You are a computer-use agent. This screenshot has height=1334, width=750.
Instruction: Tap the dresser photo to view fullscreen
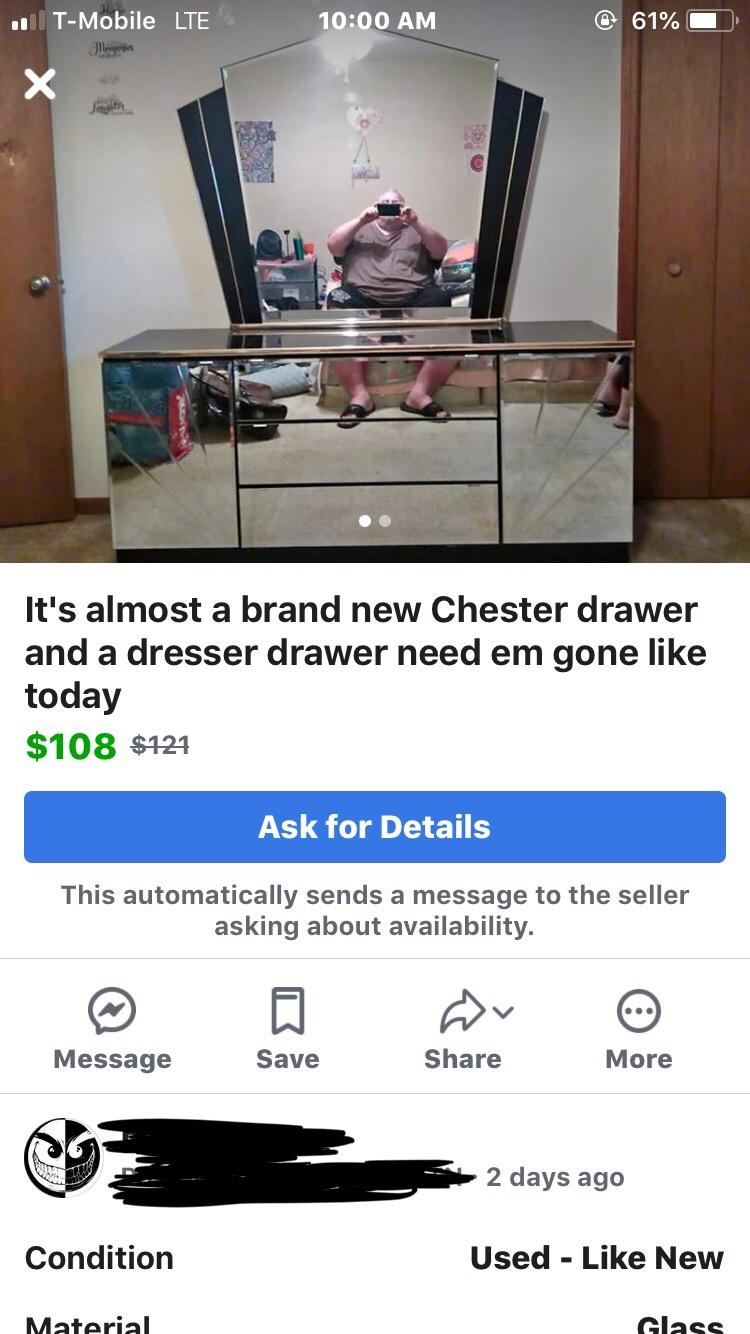(375, 300)
